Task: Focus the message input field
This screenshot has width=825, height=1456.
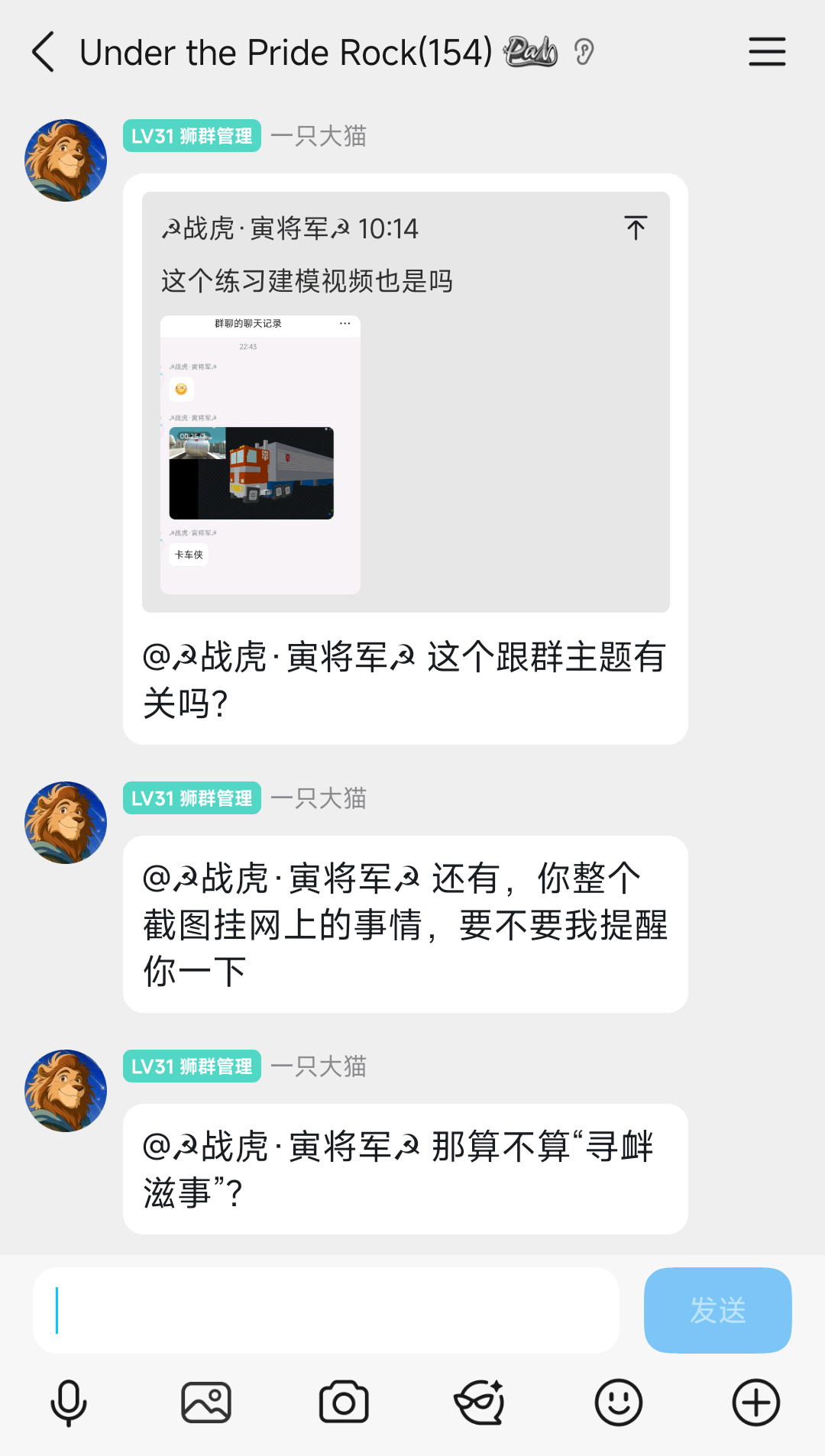Action: [x=326, y=1310]
